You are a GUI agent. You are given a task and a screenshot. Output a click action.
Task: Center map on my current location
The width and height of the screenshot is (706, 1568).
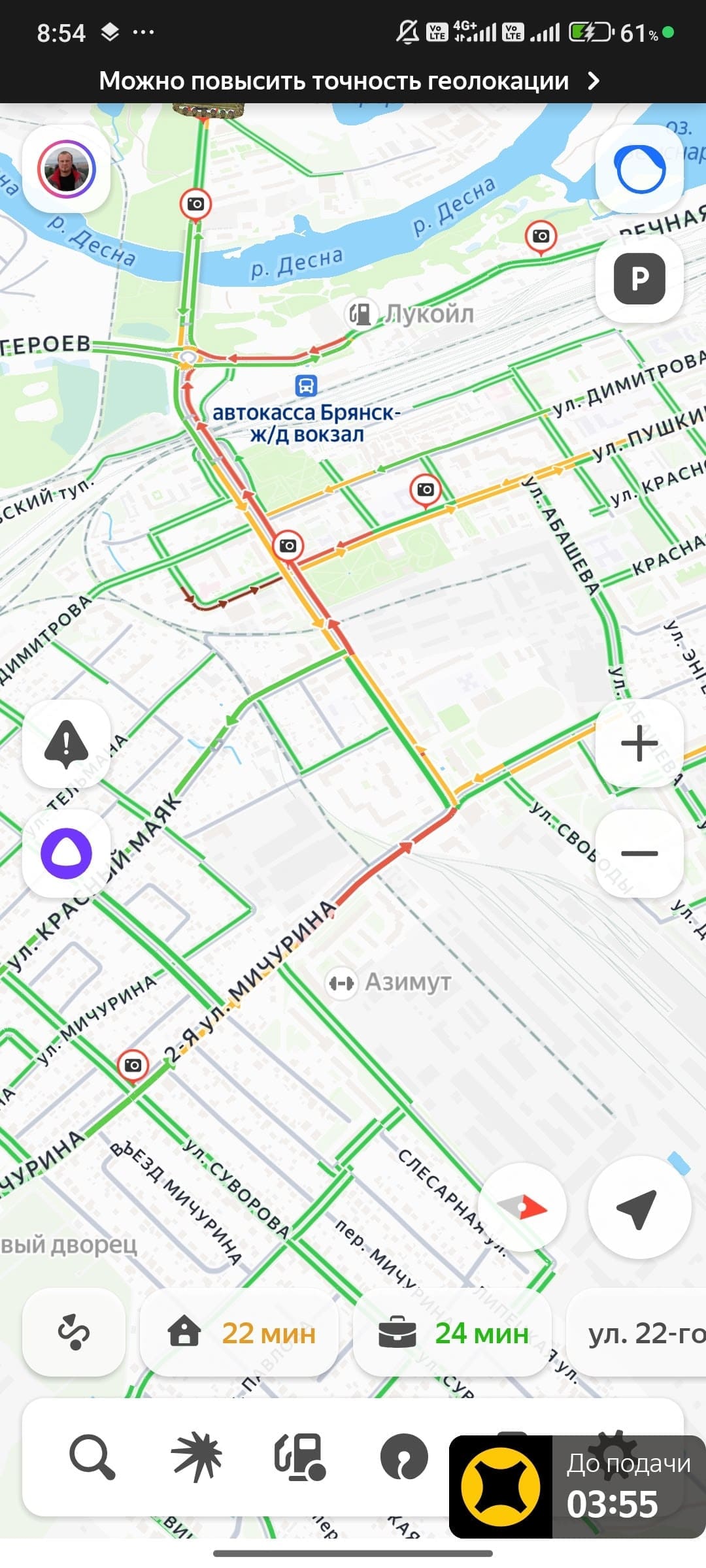[639, 1207]
